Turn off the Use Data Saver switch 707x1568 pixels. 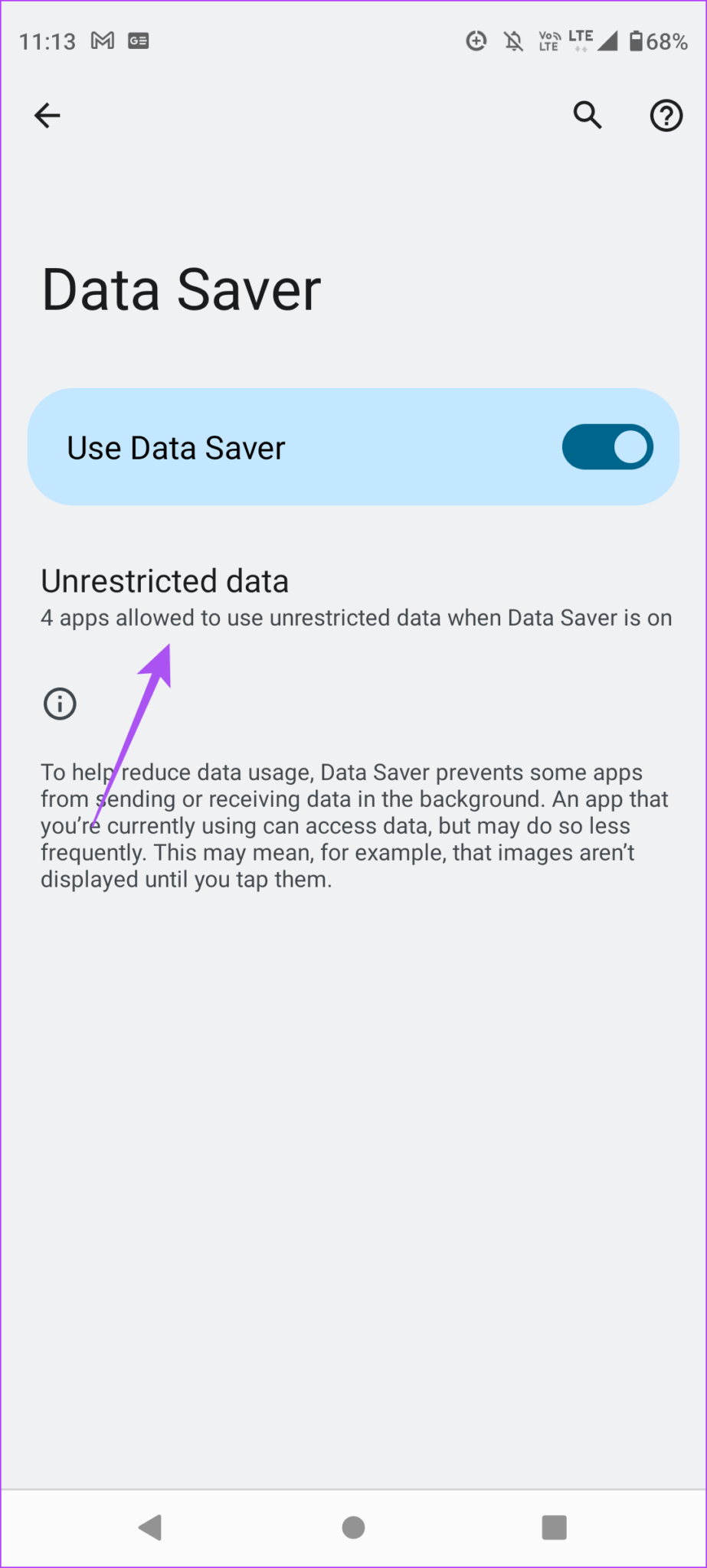click(607, 447)
